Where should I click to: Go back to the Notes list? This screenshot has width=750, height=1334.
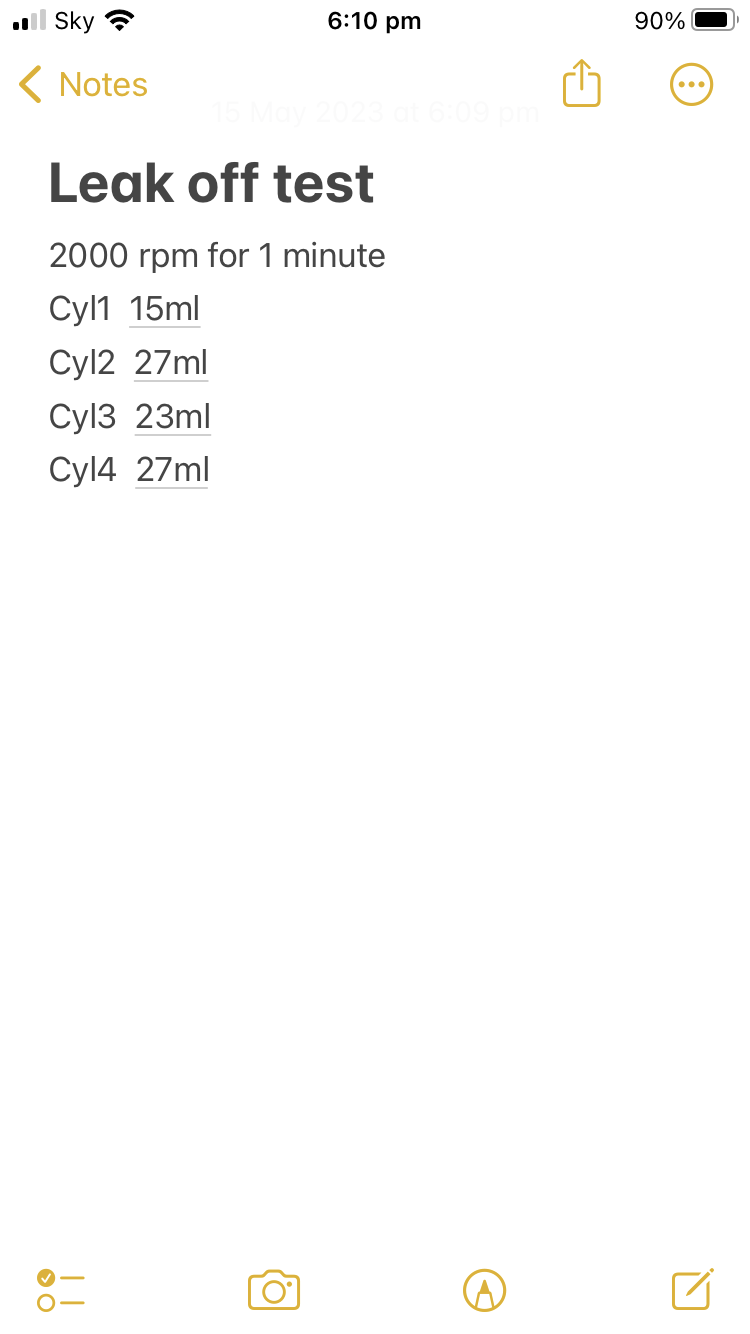coord(83,85)
